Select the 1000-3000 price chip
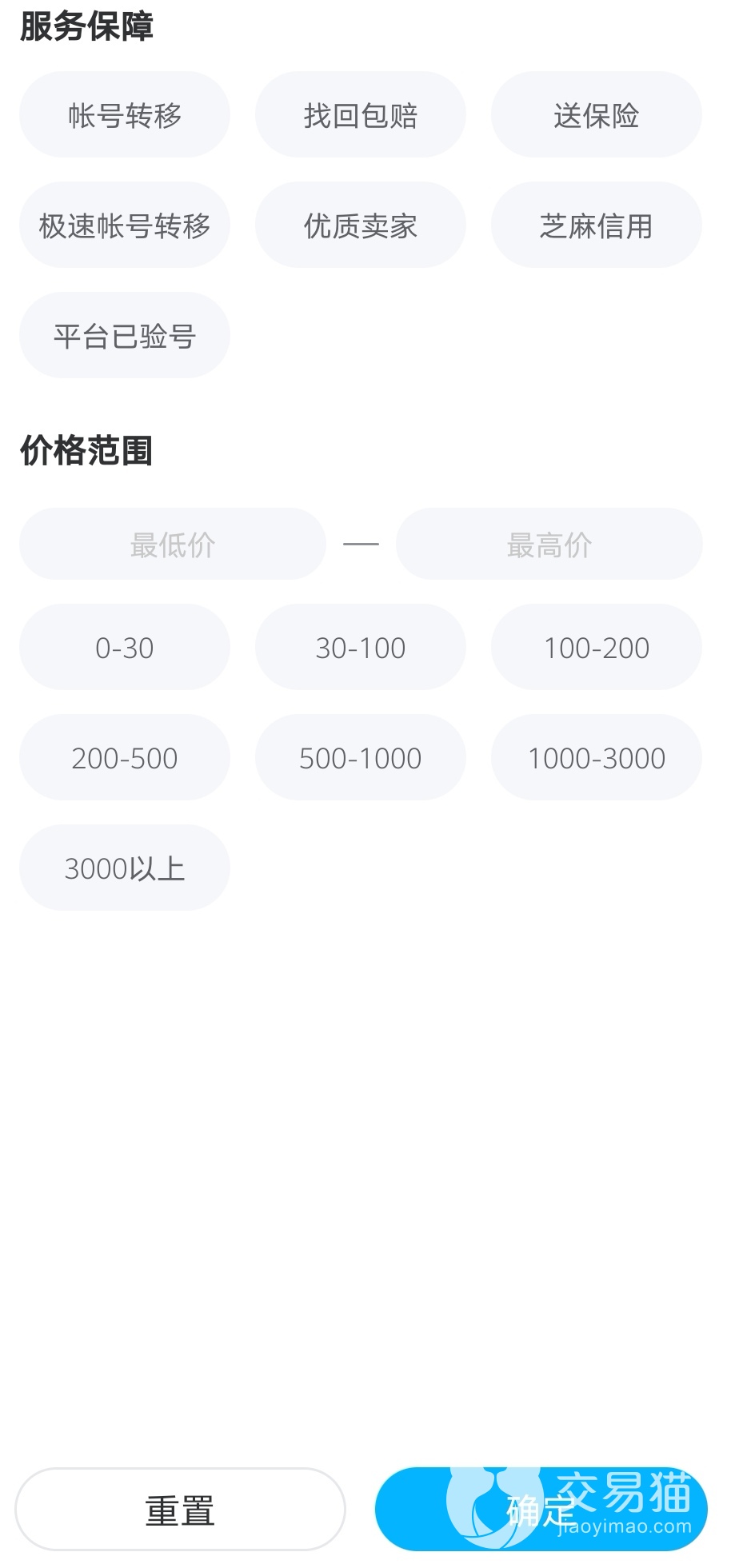This screenshot has width=739, height=1568. coord(596,758)
